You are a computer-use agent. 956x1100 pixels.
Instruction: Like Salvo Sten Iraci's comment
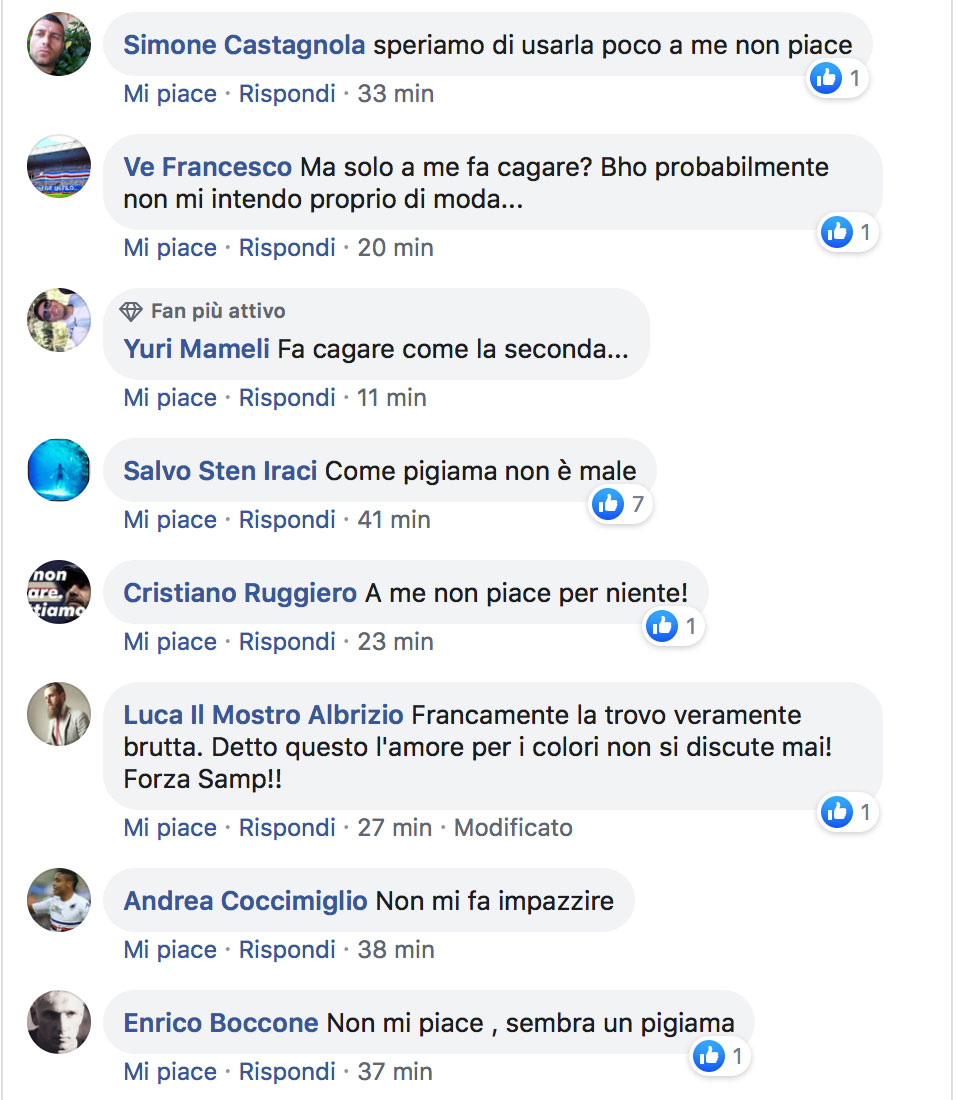170,520
